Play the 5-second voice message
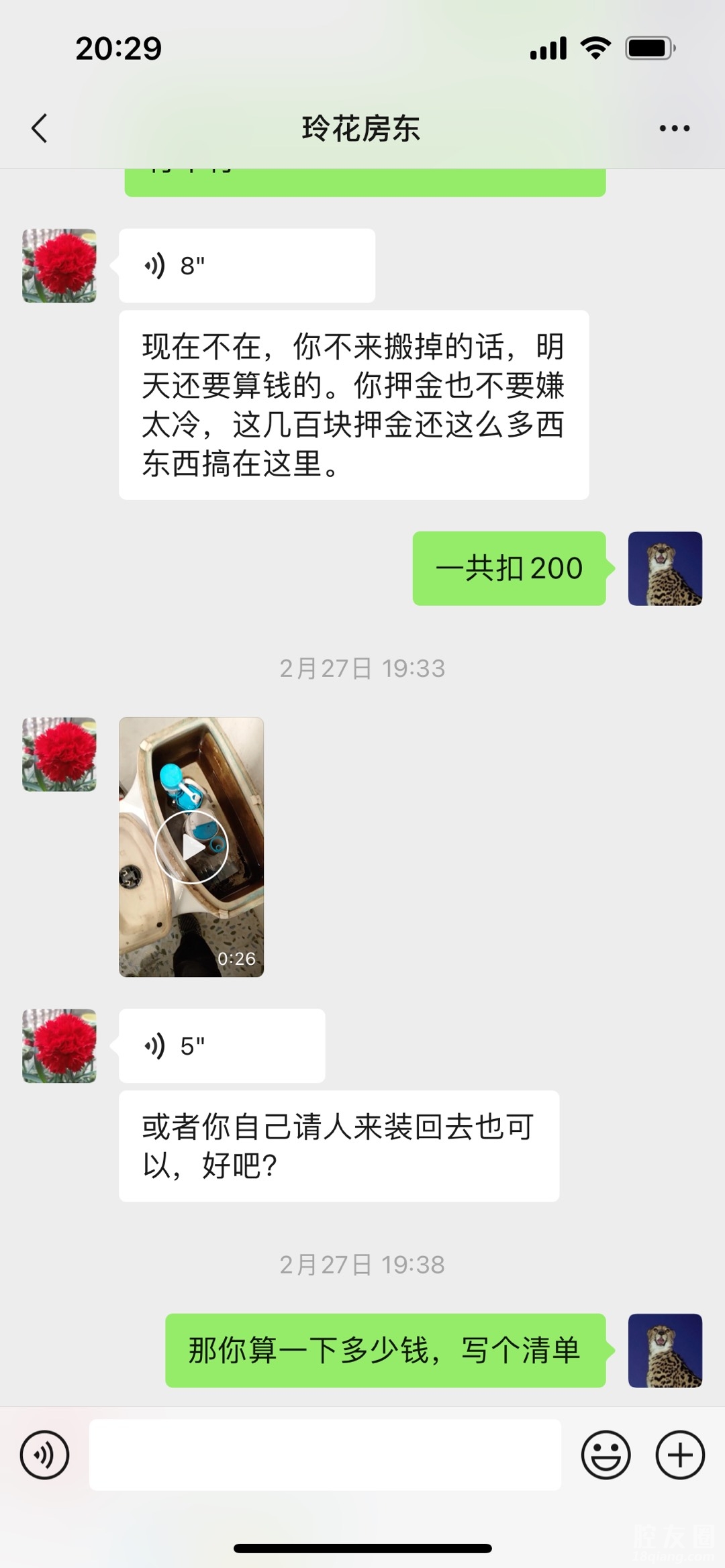The height and width of the screenshot is (1568, 725). click(222, 1045)
